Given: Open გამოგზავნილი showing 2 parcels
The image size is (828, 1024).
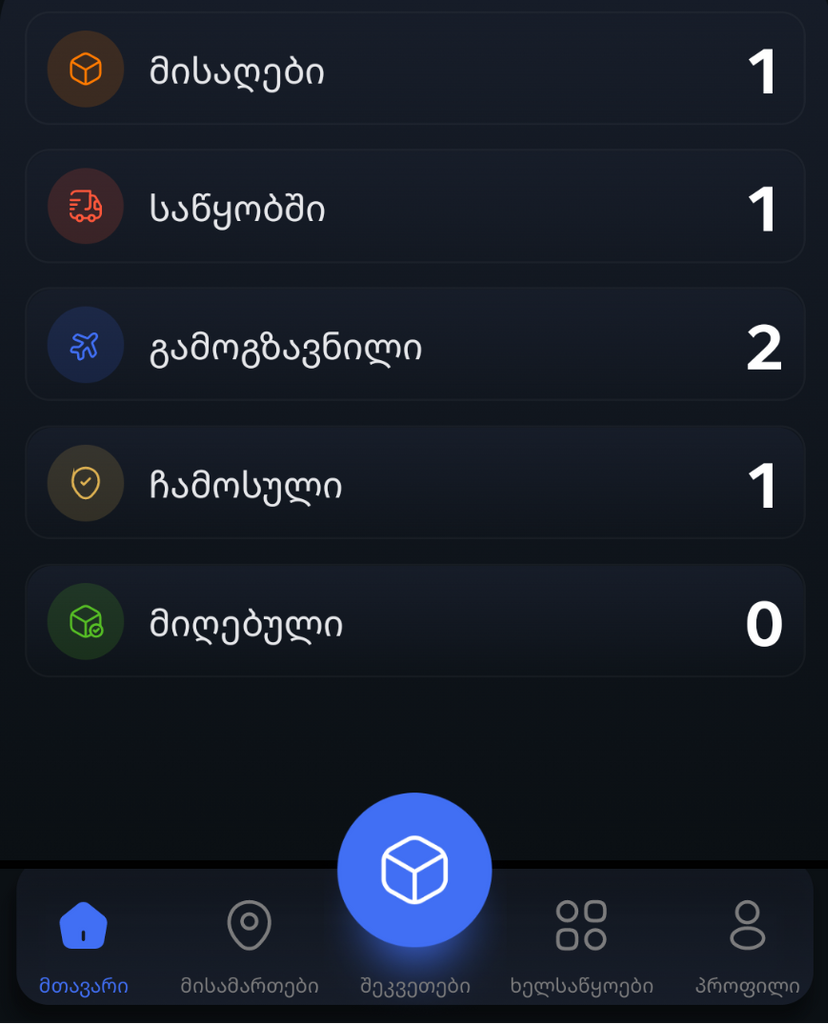Looking at the screenshot, I should click(x=414, y=344).
